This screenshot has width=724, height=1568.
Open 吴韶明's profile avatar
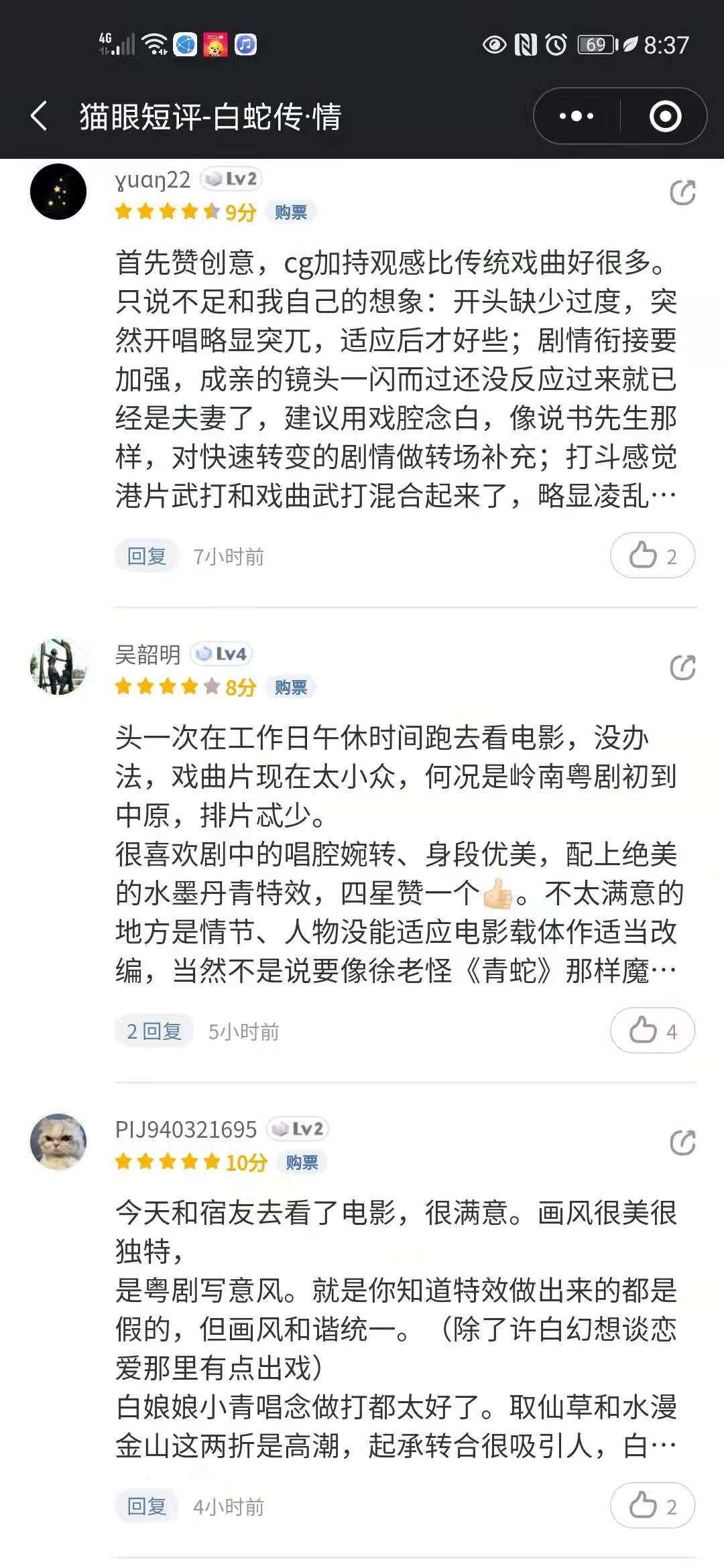[58, 666]
